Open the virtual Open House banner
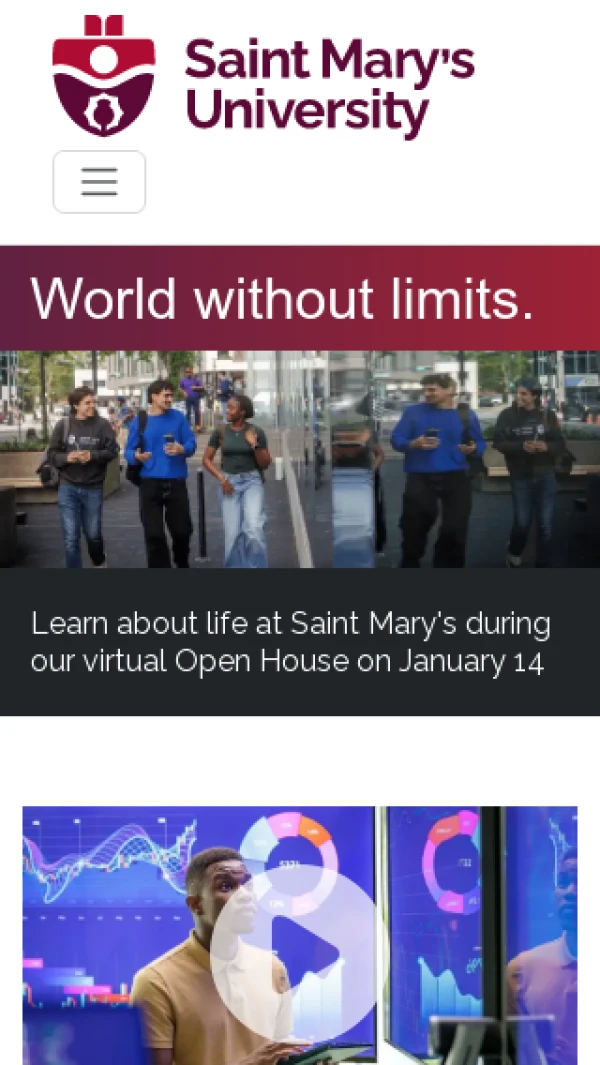The image size is (600, 1065). pos(291,642)
